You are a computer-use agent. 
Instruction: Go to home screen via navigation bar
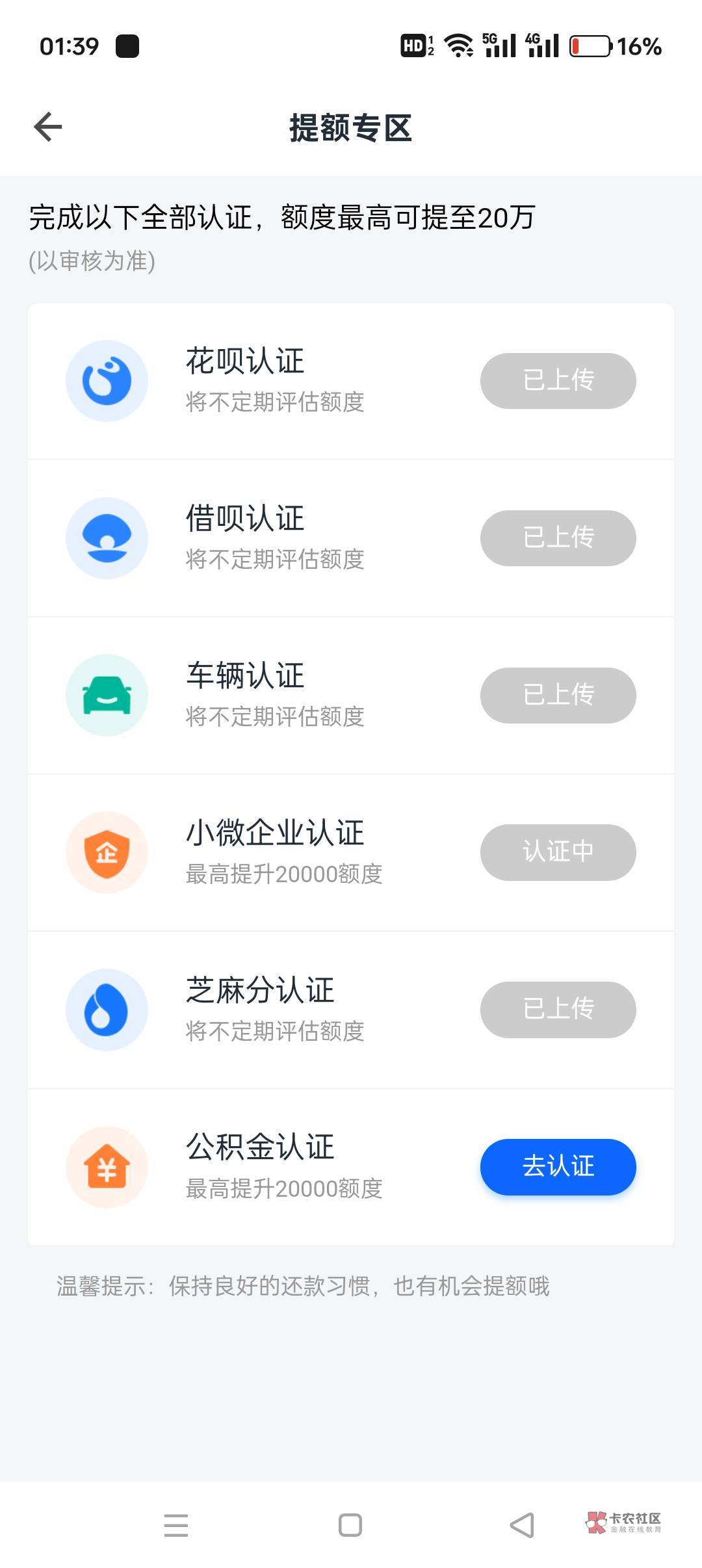(350, 1525)
